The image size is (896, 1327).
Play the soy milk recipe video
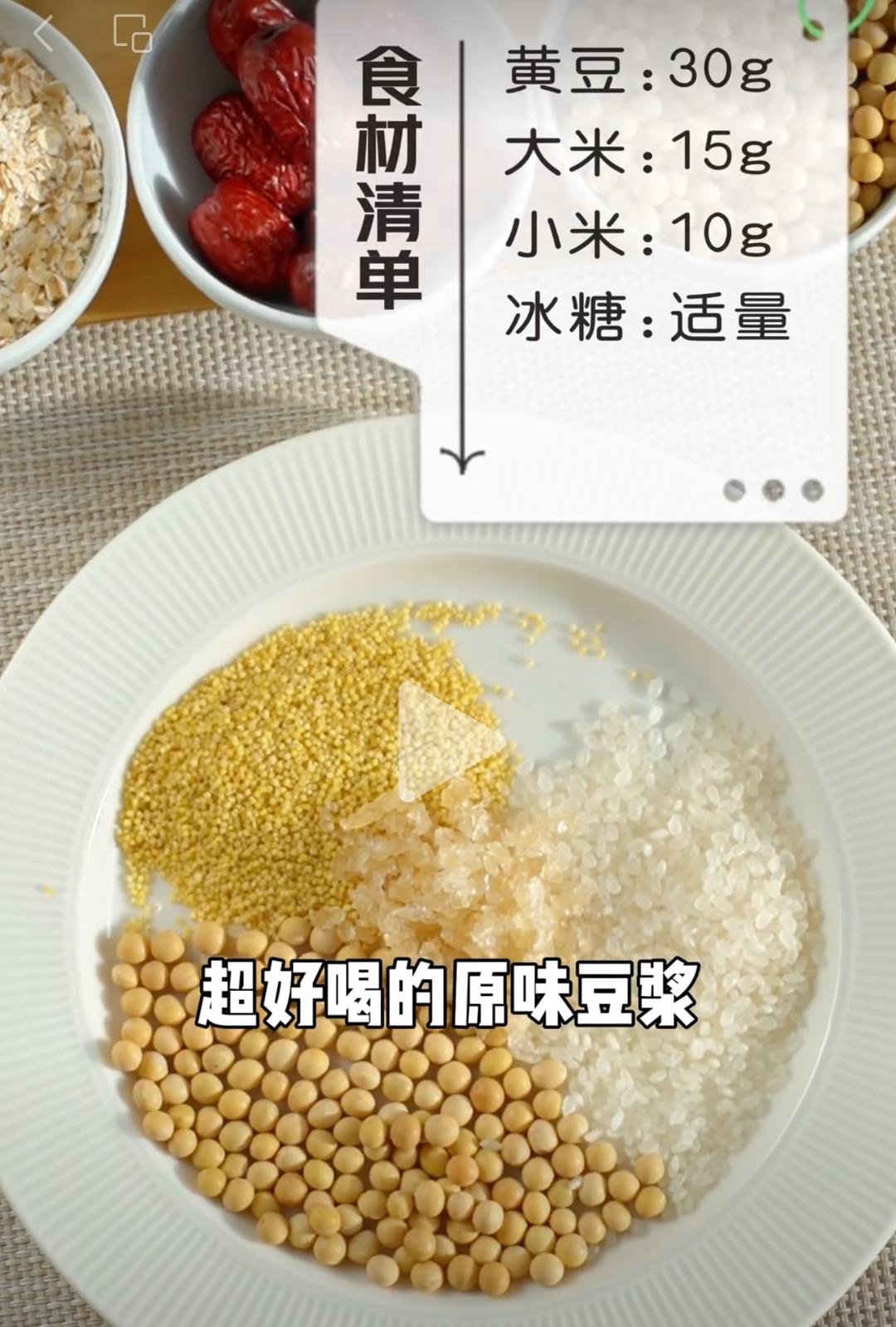coord(448,743)
